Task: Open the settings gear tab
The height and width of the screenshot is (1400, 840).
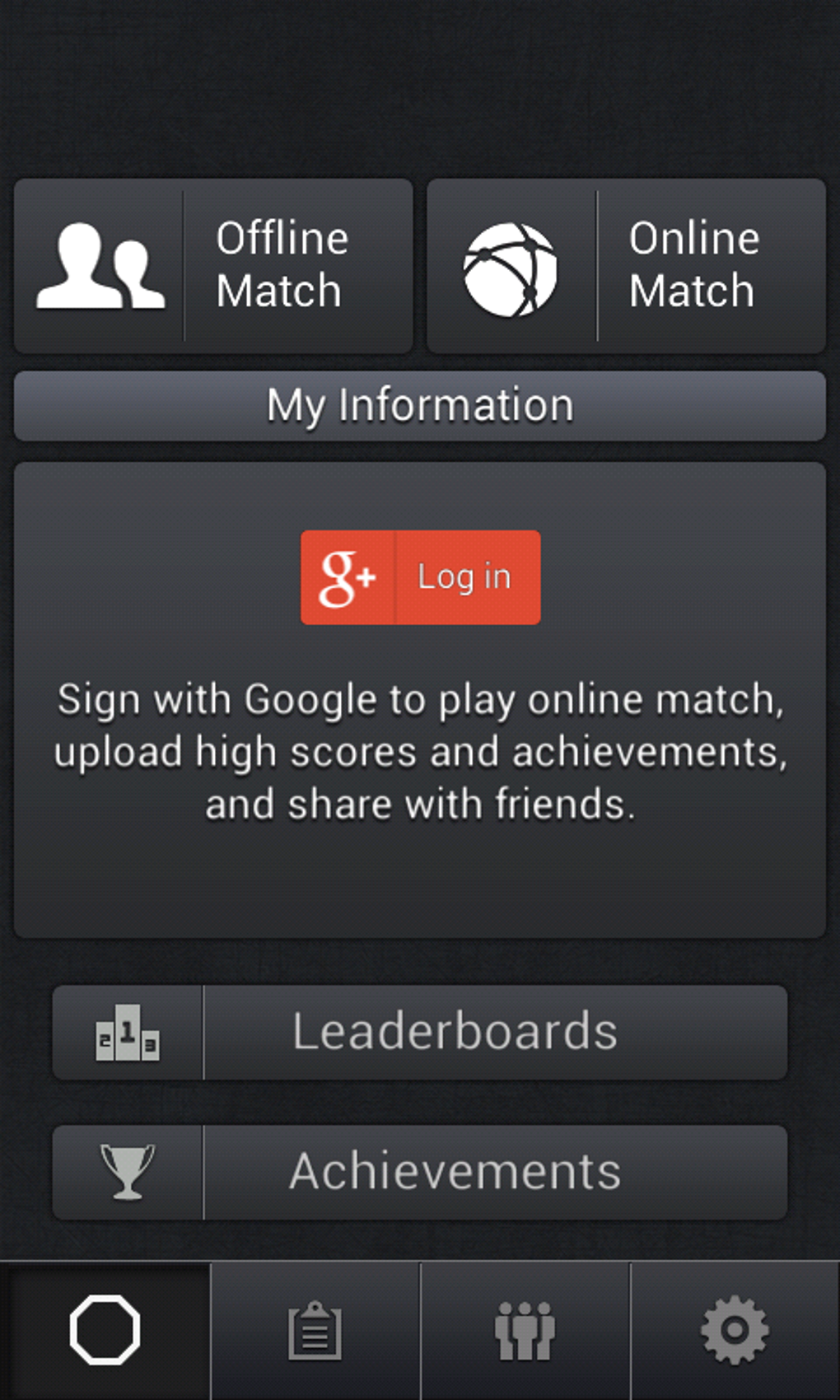Action: (735, 1330)
